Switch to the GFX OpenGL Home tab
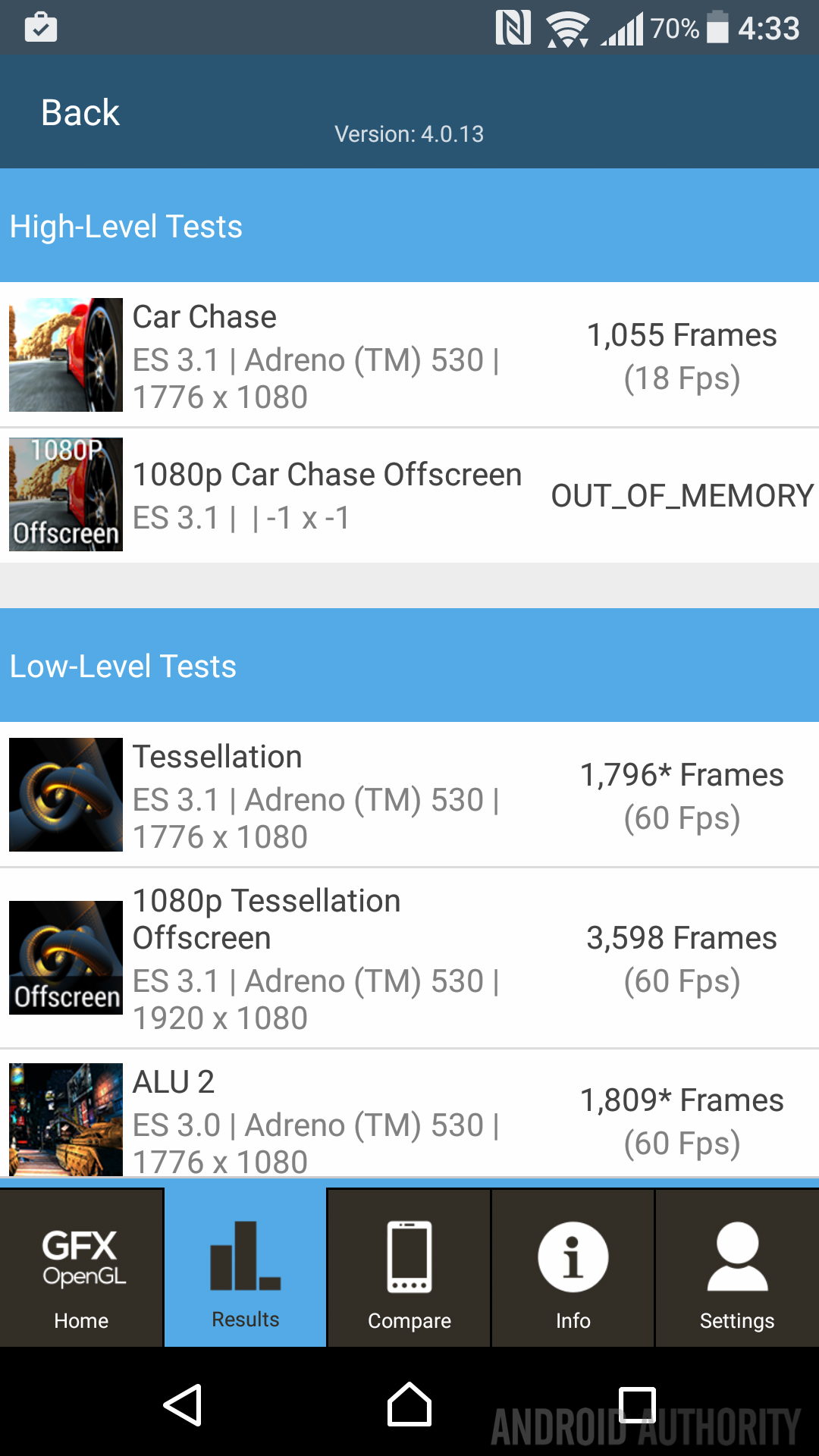 coord(81,1267)
